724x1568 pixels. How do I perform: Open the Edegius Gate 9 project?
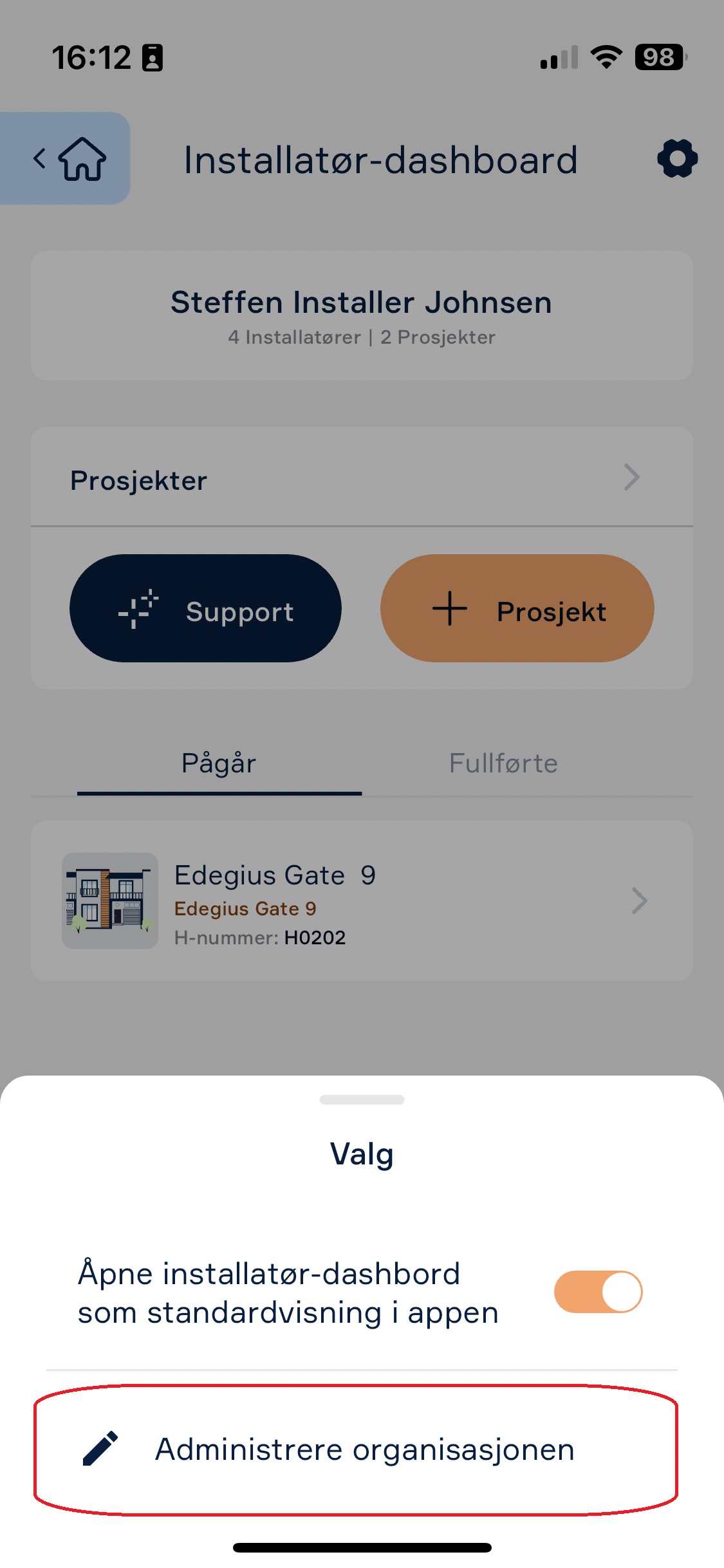pos(362,901)
